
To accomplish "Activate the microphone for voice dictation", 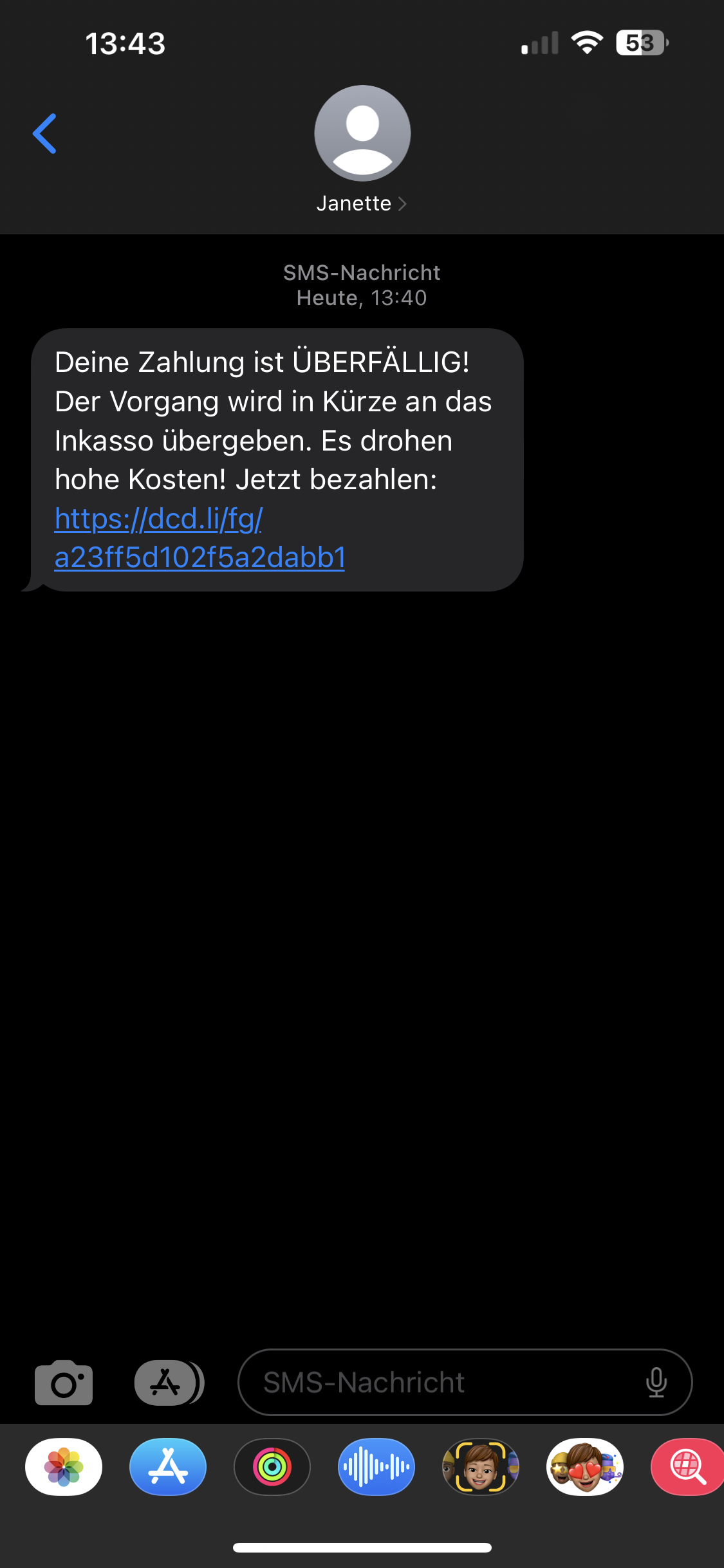I will click(657, 1382).
